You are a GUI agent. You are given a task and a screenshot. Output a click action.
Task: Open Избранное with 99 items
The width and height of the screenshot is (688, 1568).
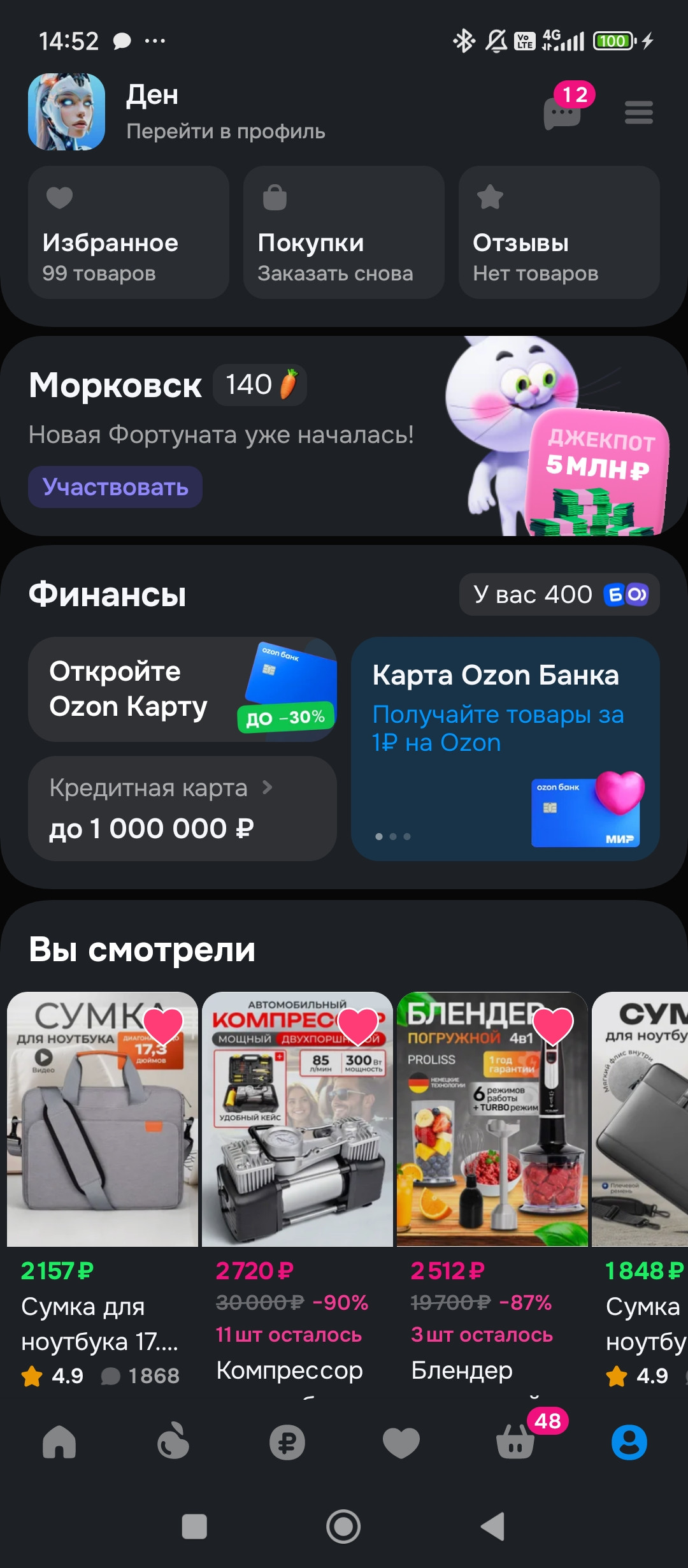(x=128, y=233)
